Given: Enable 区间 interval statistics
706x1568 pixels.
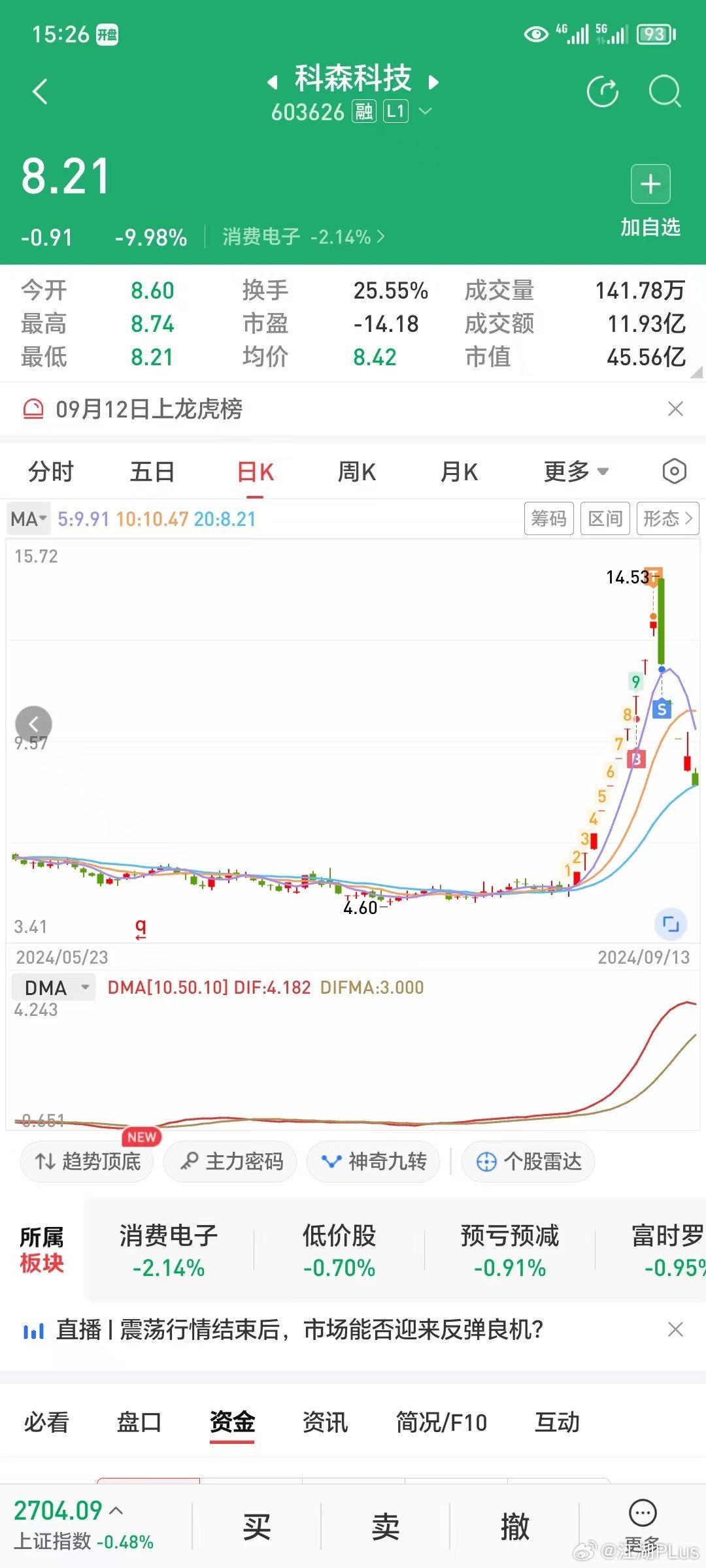Looking at the screenshot, I should (605, 518).
